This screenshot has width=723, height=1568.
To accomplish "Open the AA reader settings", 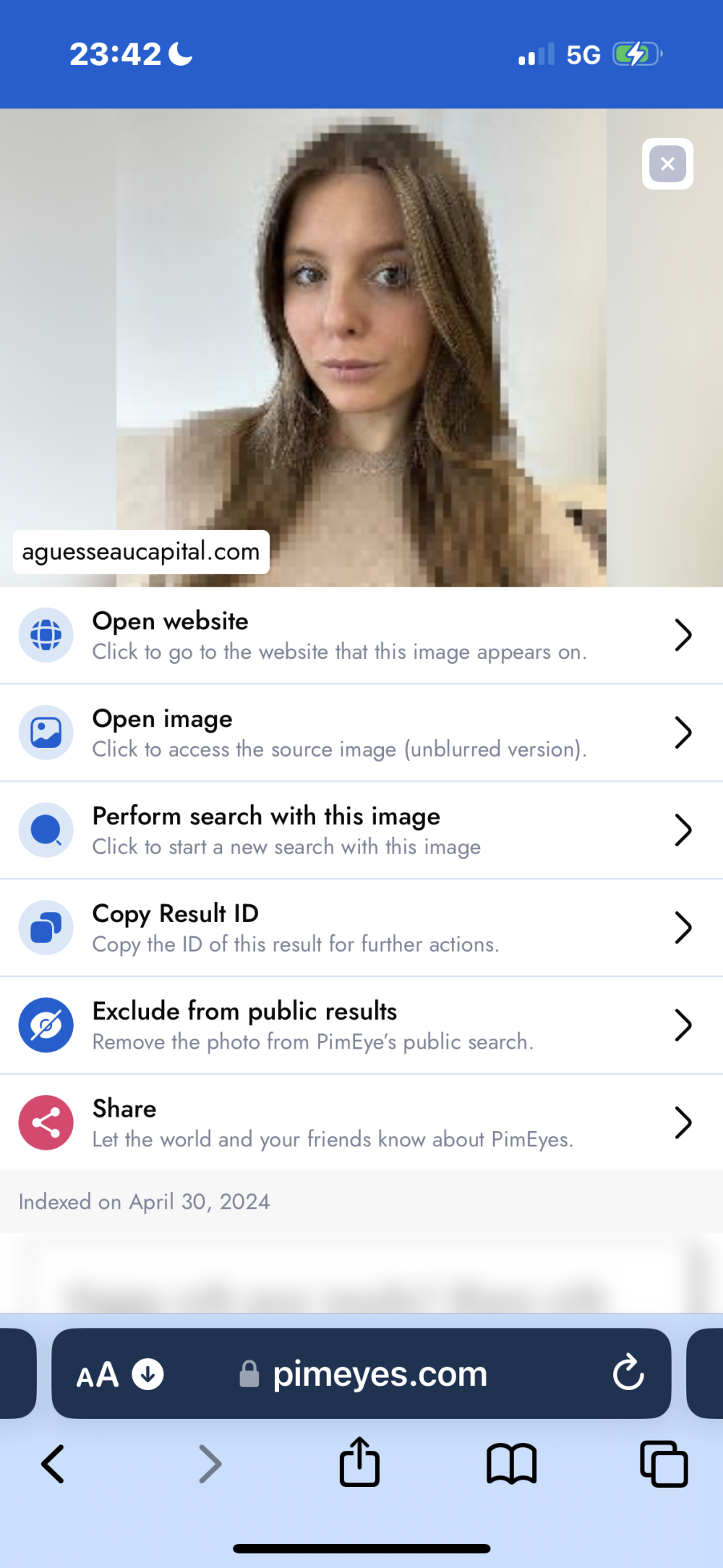I will tap(98, 1375).
